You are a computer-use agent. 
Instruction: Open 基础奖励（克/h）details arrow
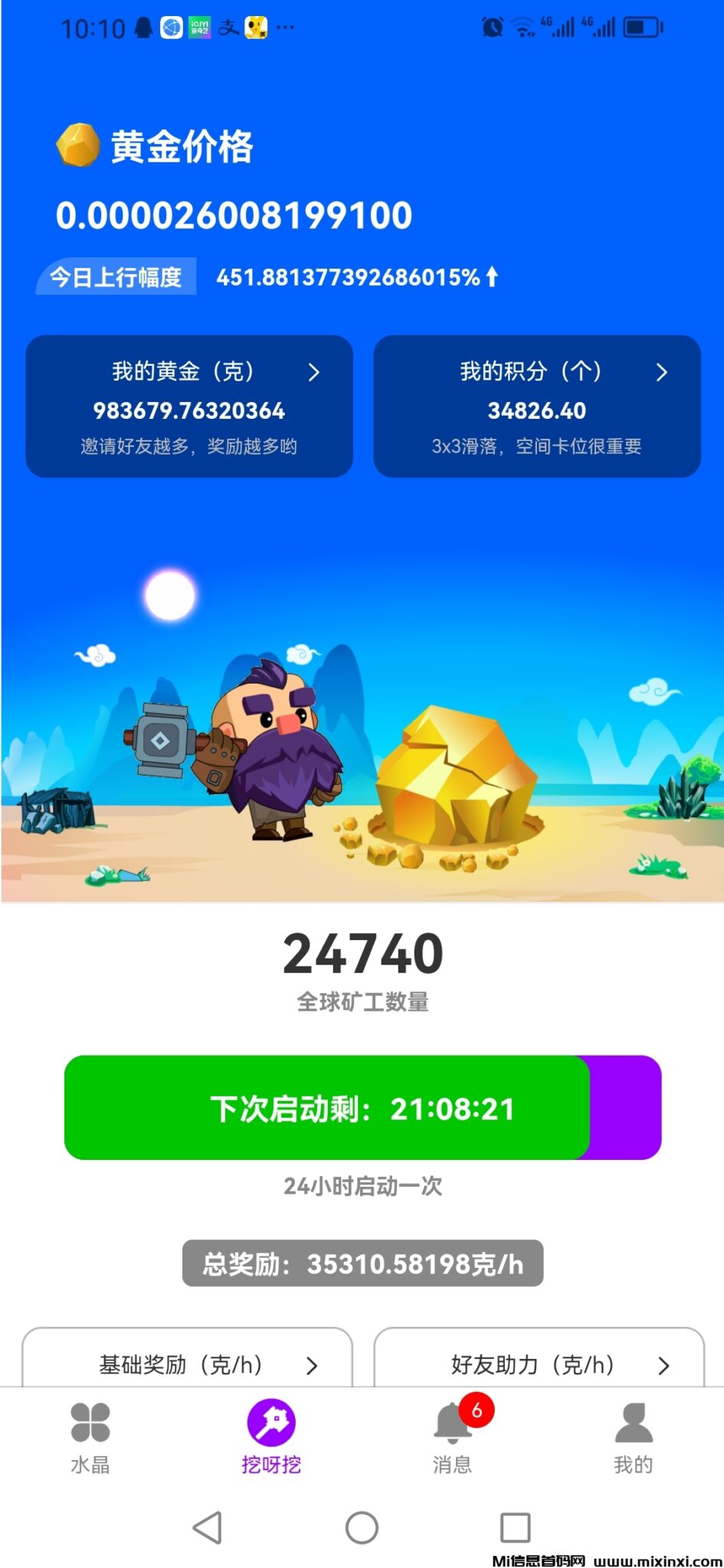pyautogui.click(x=313, y=1366)
